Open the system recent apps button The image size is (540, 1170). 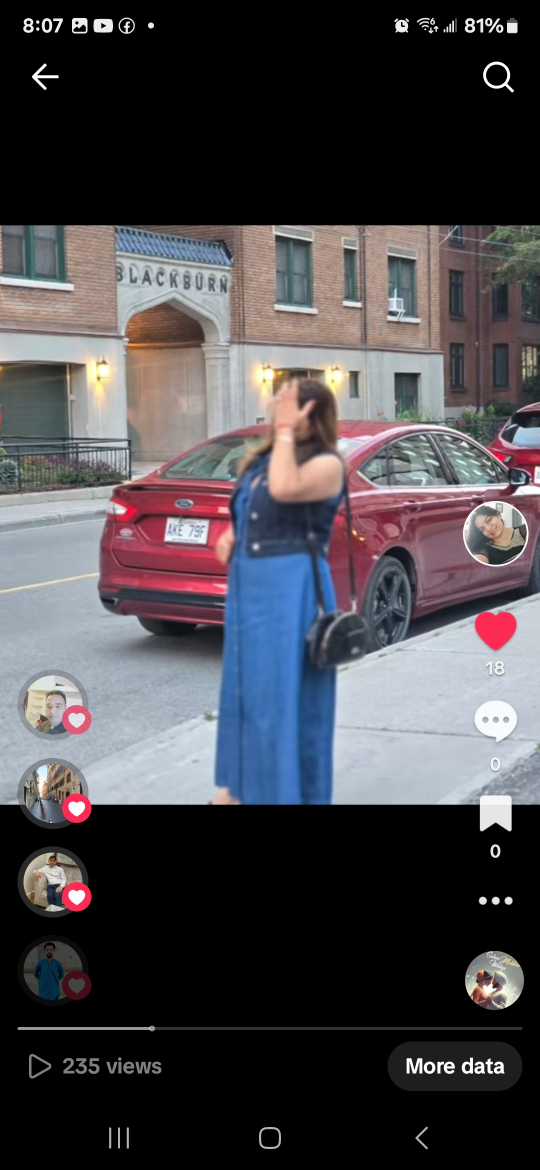[x=119, y=1138]
